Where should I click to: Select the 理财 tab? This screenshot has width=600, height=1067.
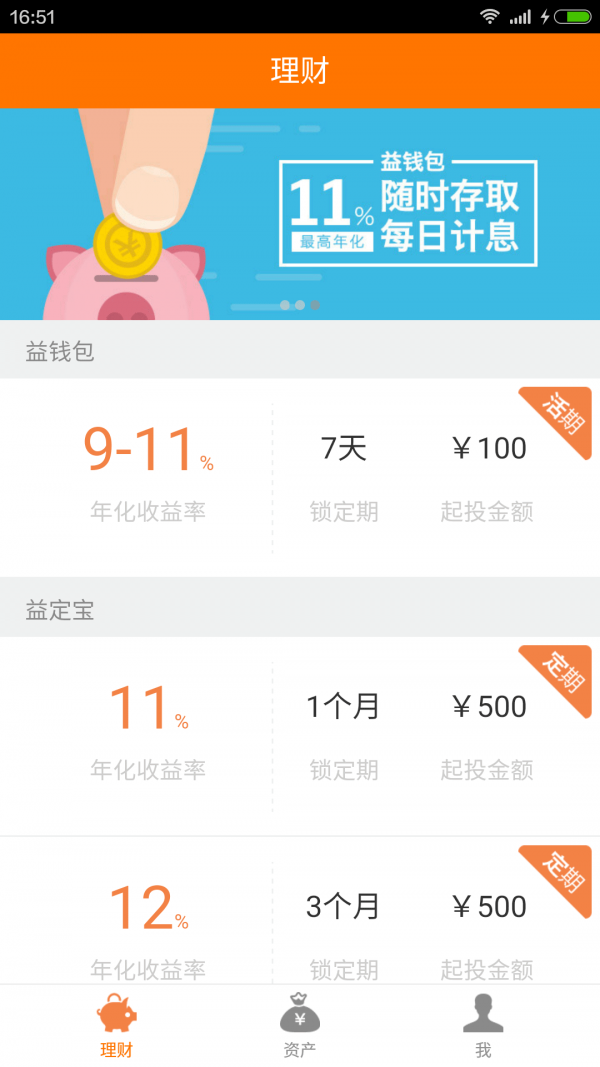pos(117,1025)
